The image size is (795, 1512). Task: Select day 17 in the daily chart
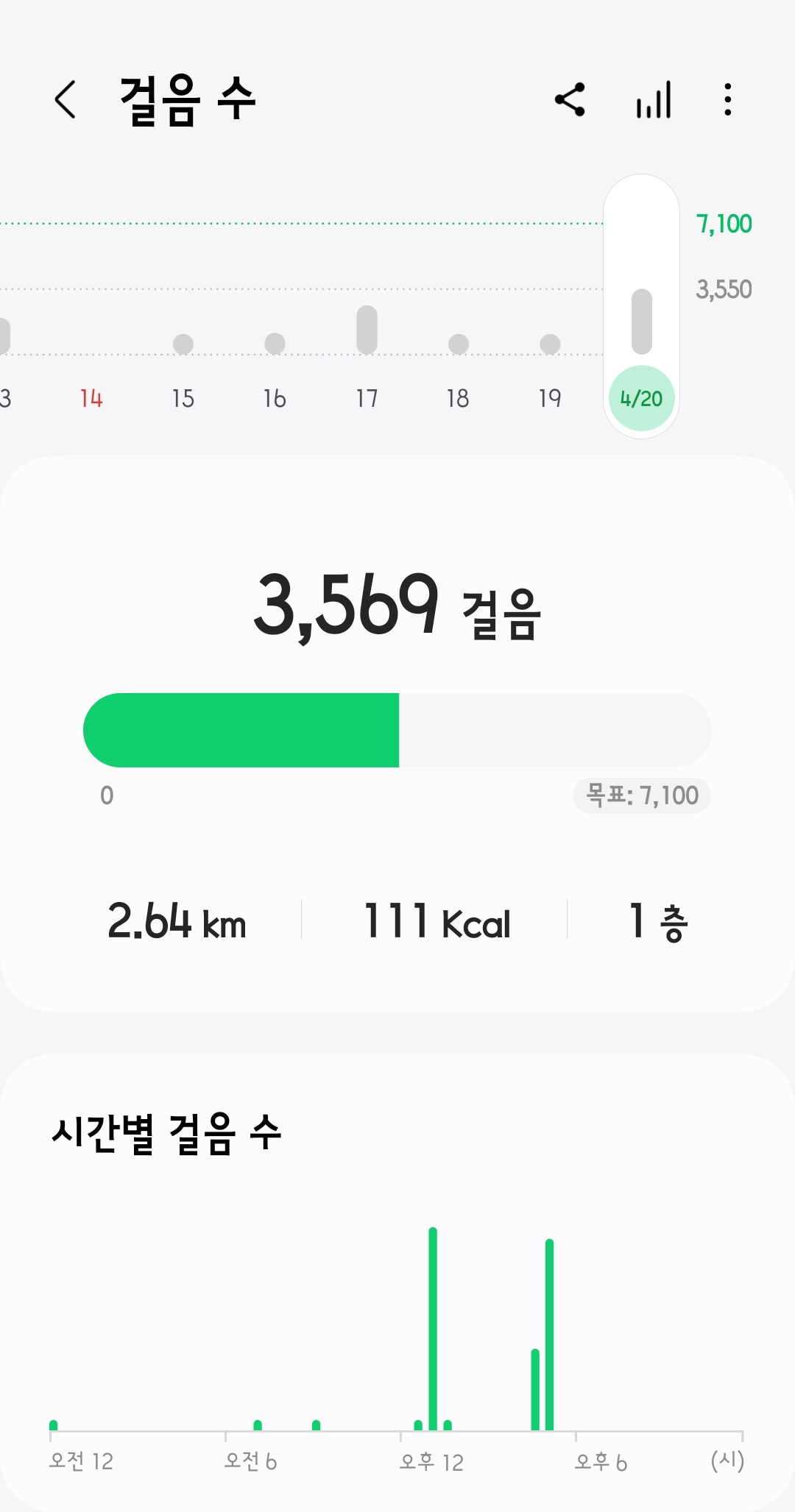(x=367, y=398)
